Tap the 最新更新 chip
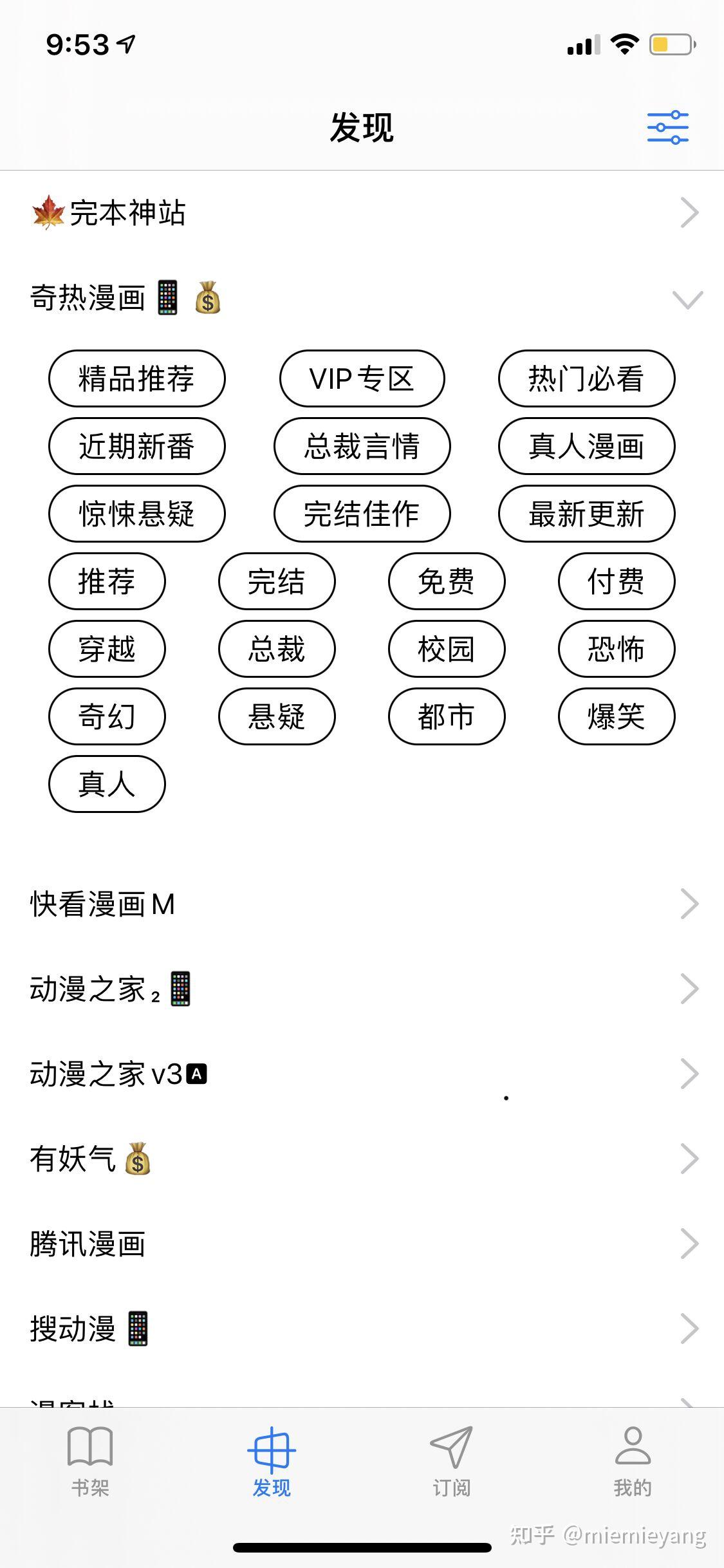The image size is (724, 1568). click(586, 514)
